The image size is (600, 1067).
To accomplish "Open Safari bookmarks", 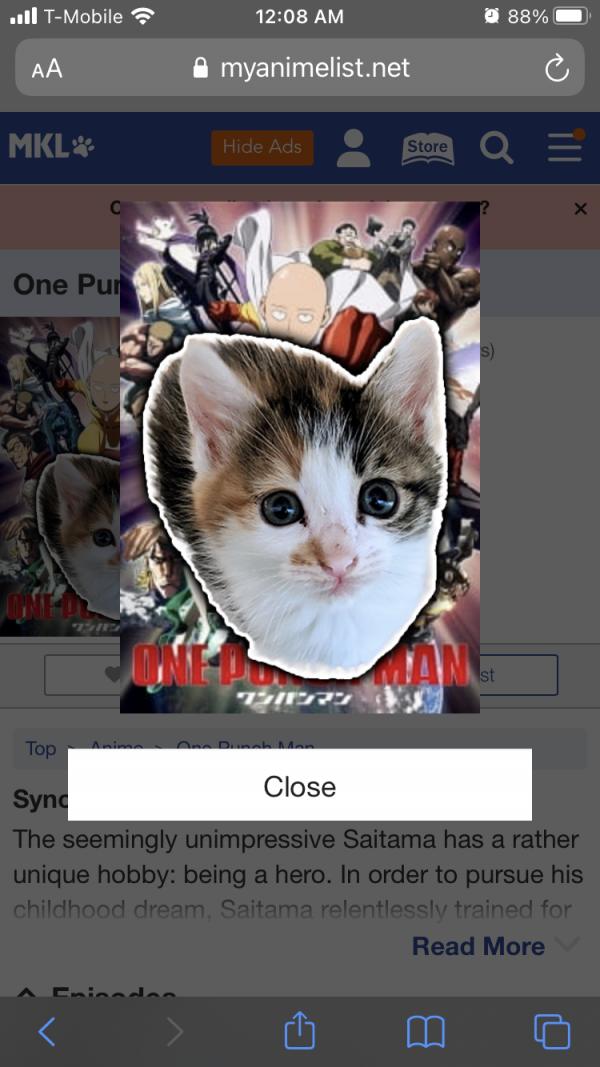I will [425, 1031].
